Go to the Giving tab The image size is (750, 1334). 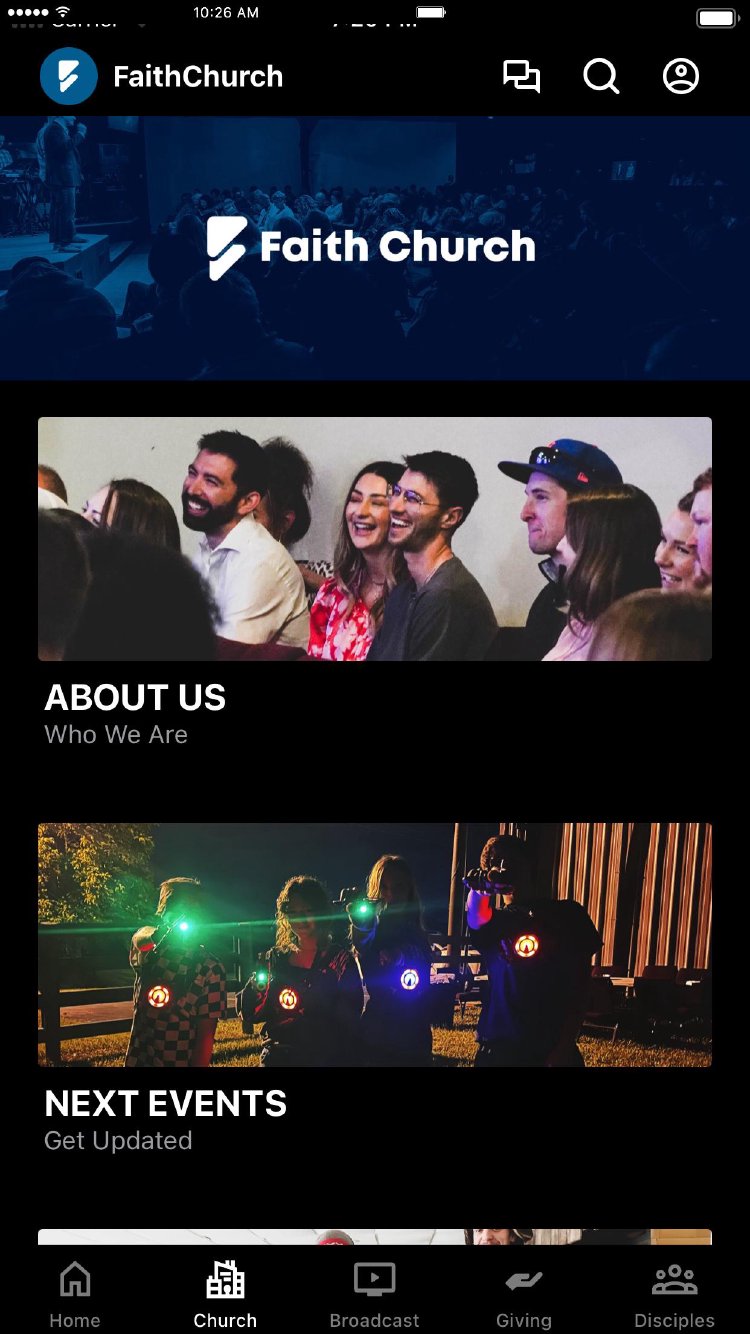(524, 1293)
